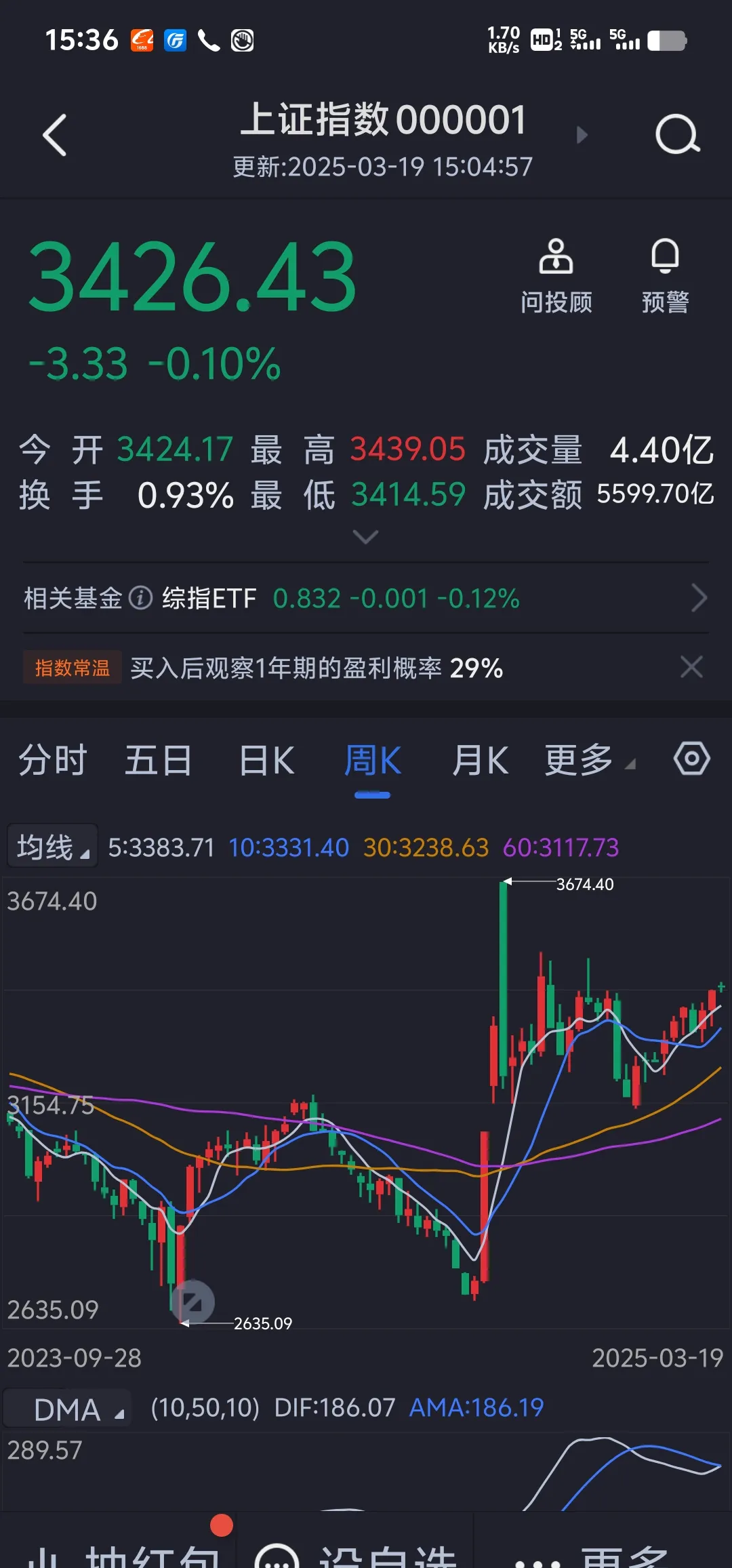Dismiss the 指数常温 banner with the X
The height and width of the screenshot is (1568, 732).
point(691,668)
